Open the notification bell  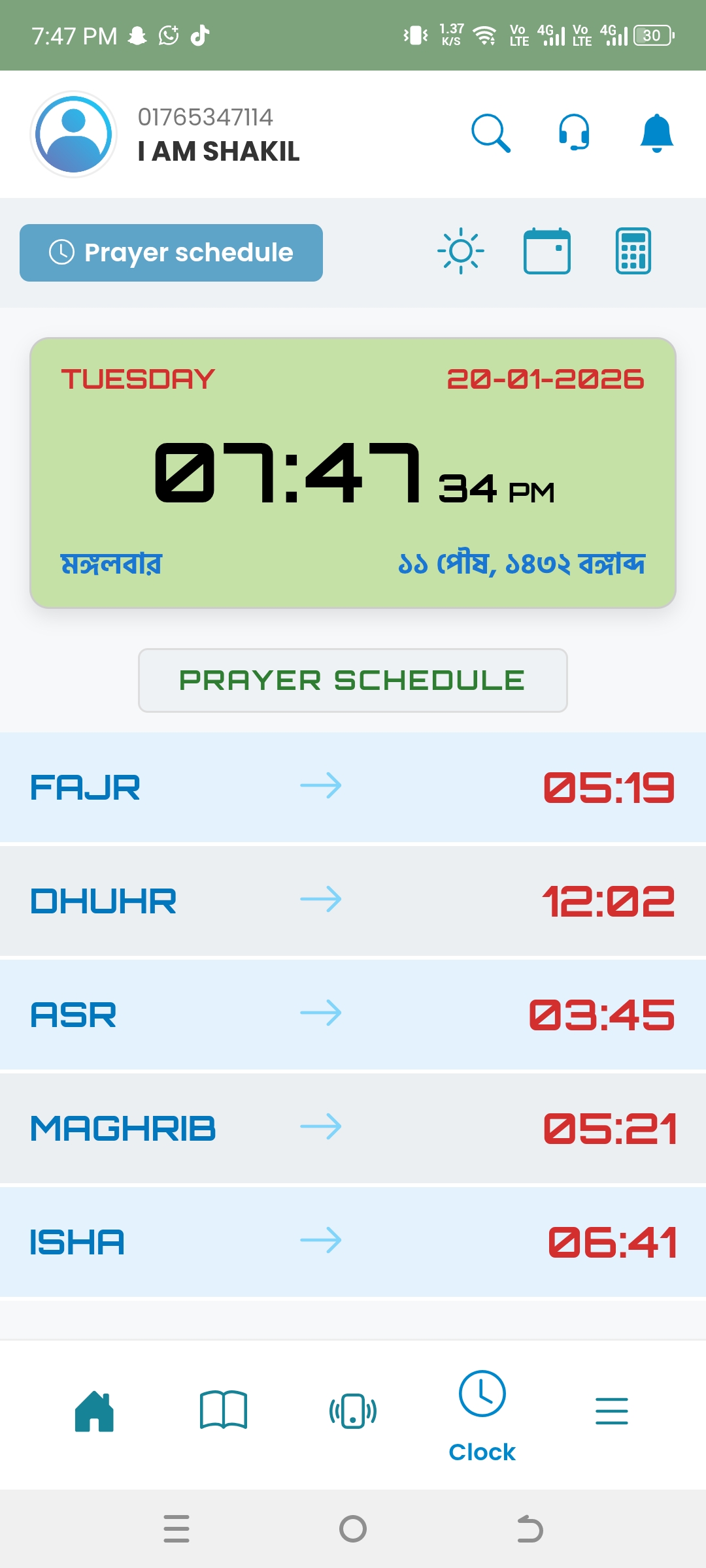[656, 133]
